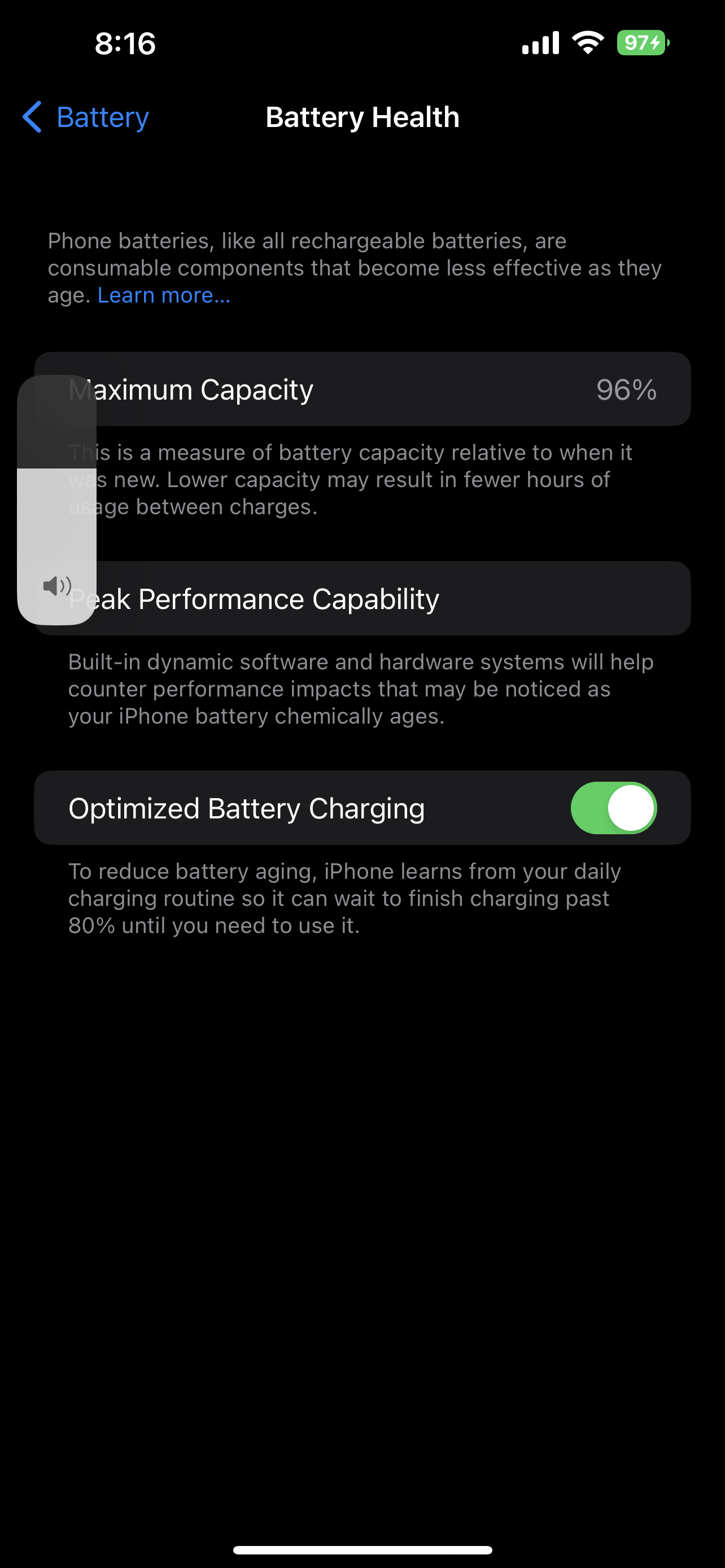Open the Maximum Capacity details row
The image size is (725, 1568).
pos(362,389)
